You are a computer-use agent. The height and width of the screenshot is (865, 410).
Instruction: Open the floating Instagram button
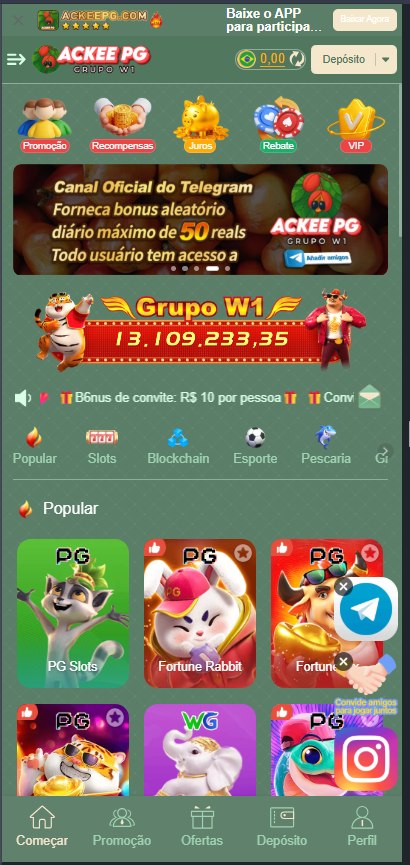point(366,759)
